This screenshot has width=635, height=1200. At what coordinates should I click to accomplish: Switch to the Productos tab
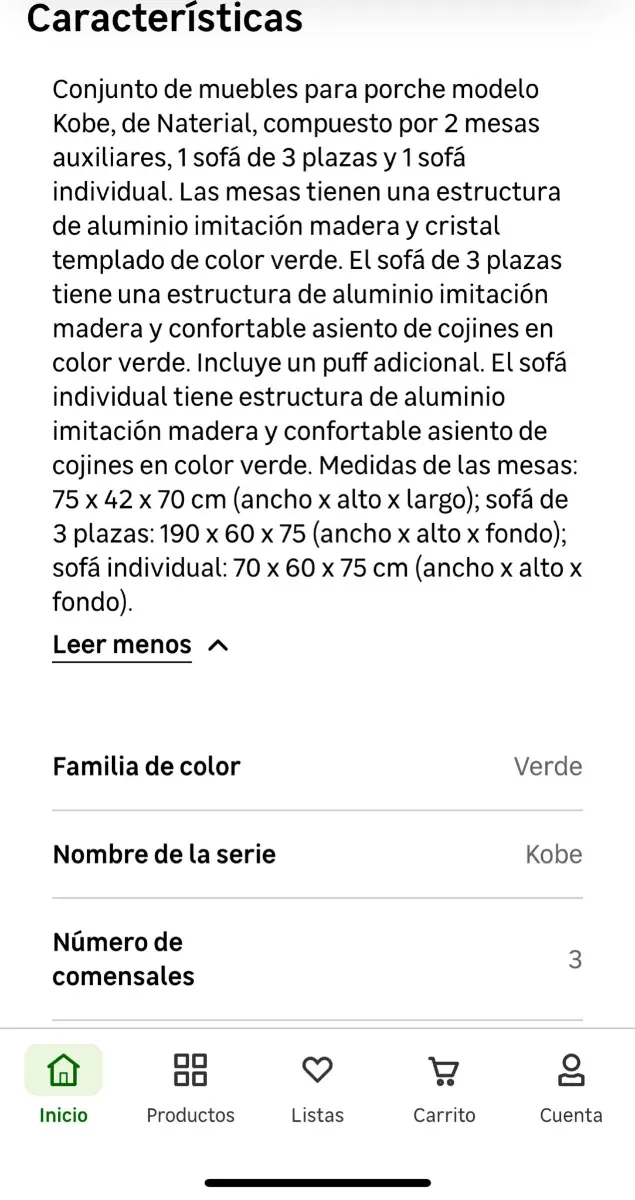point(190,1086)
